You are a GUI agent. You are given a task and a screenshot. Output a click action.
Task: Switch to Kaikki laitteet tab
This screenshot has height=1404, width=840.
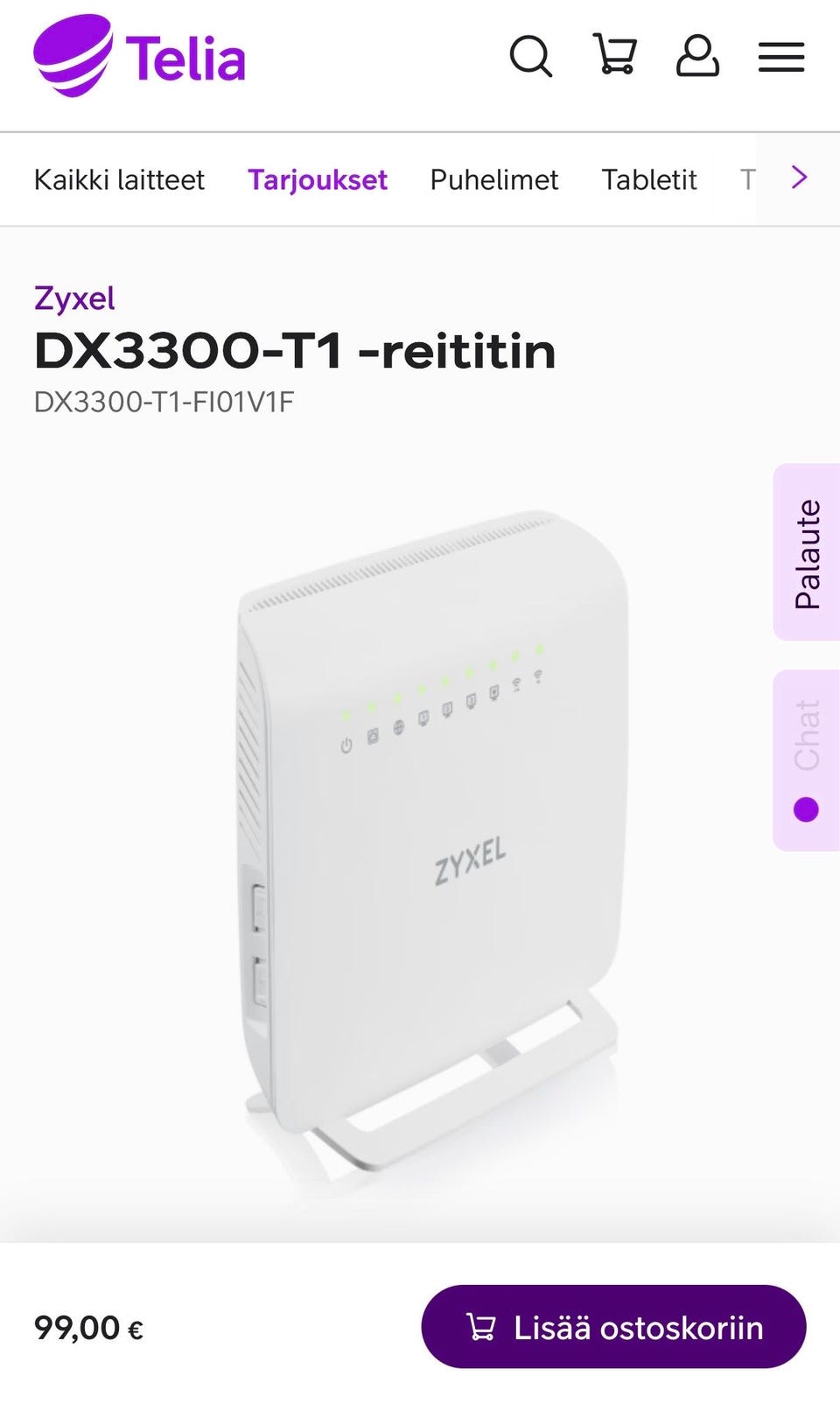click(119, 179)
